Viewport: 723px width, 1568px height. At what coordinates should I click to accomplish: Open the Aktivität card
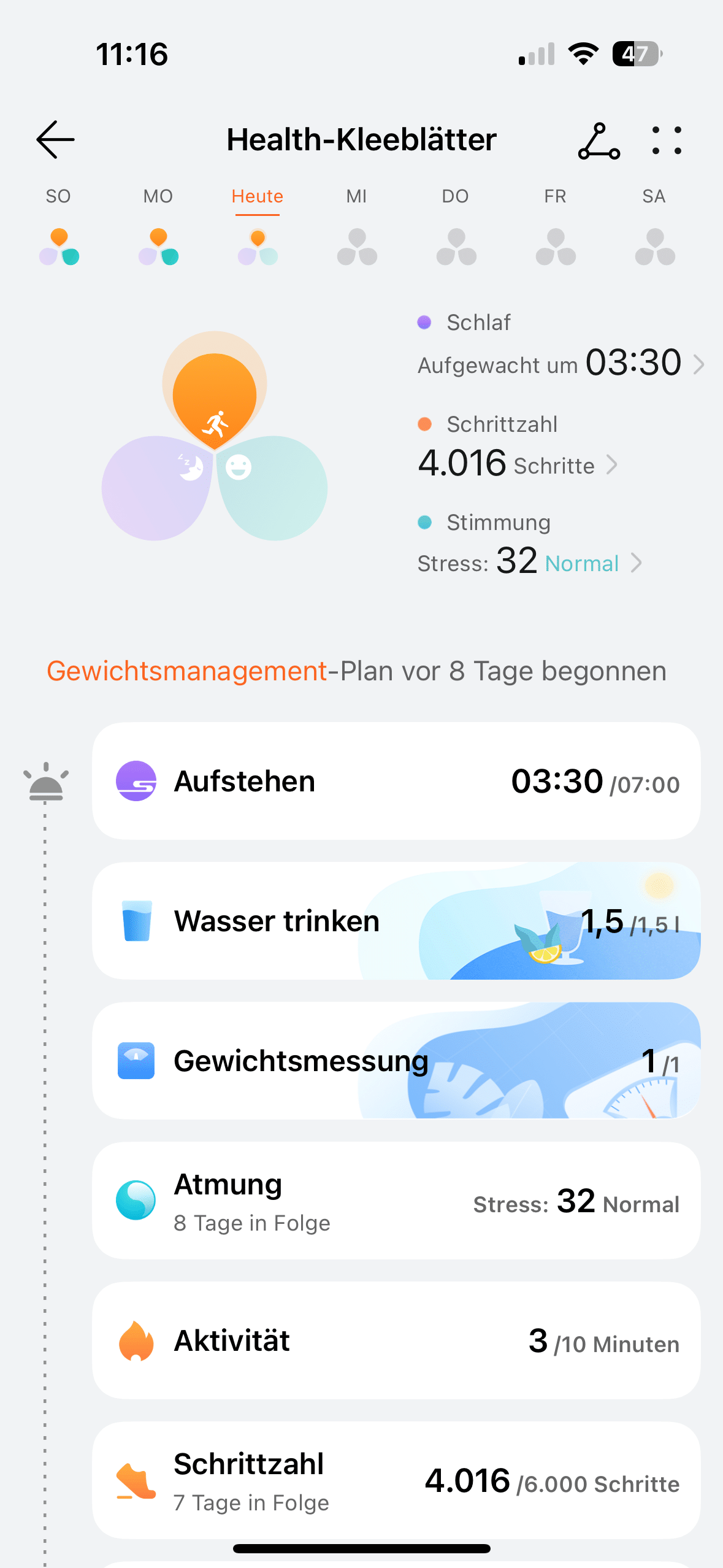coord(396,1340)
